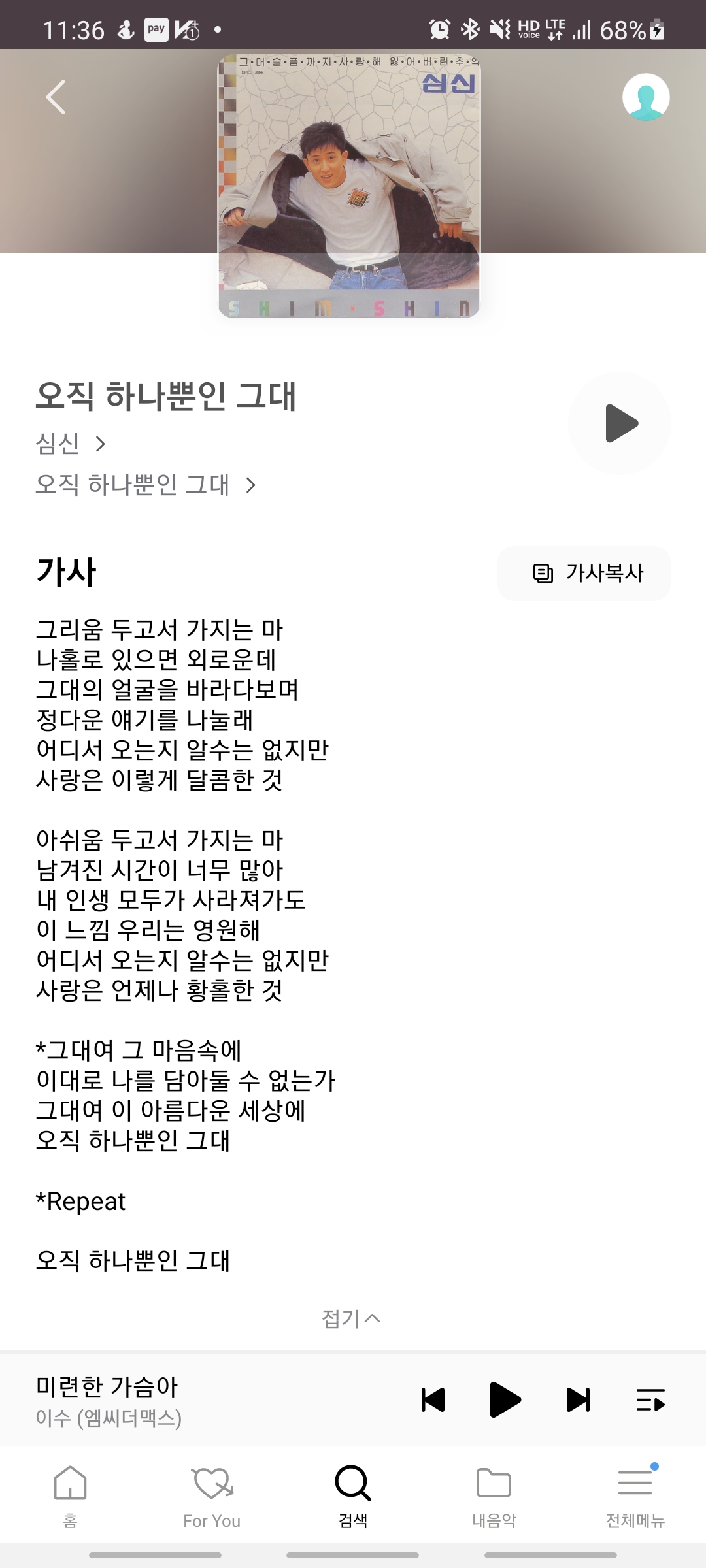This screenshot has width=706, height=1568.
Task: Open the 전체메뉴 tab
Action: (x=635, y=1495)
